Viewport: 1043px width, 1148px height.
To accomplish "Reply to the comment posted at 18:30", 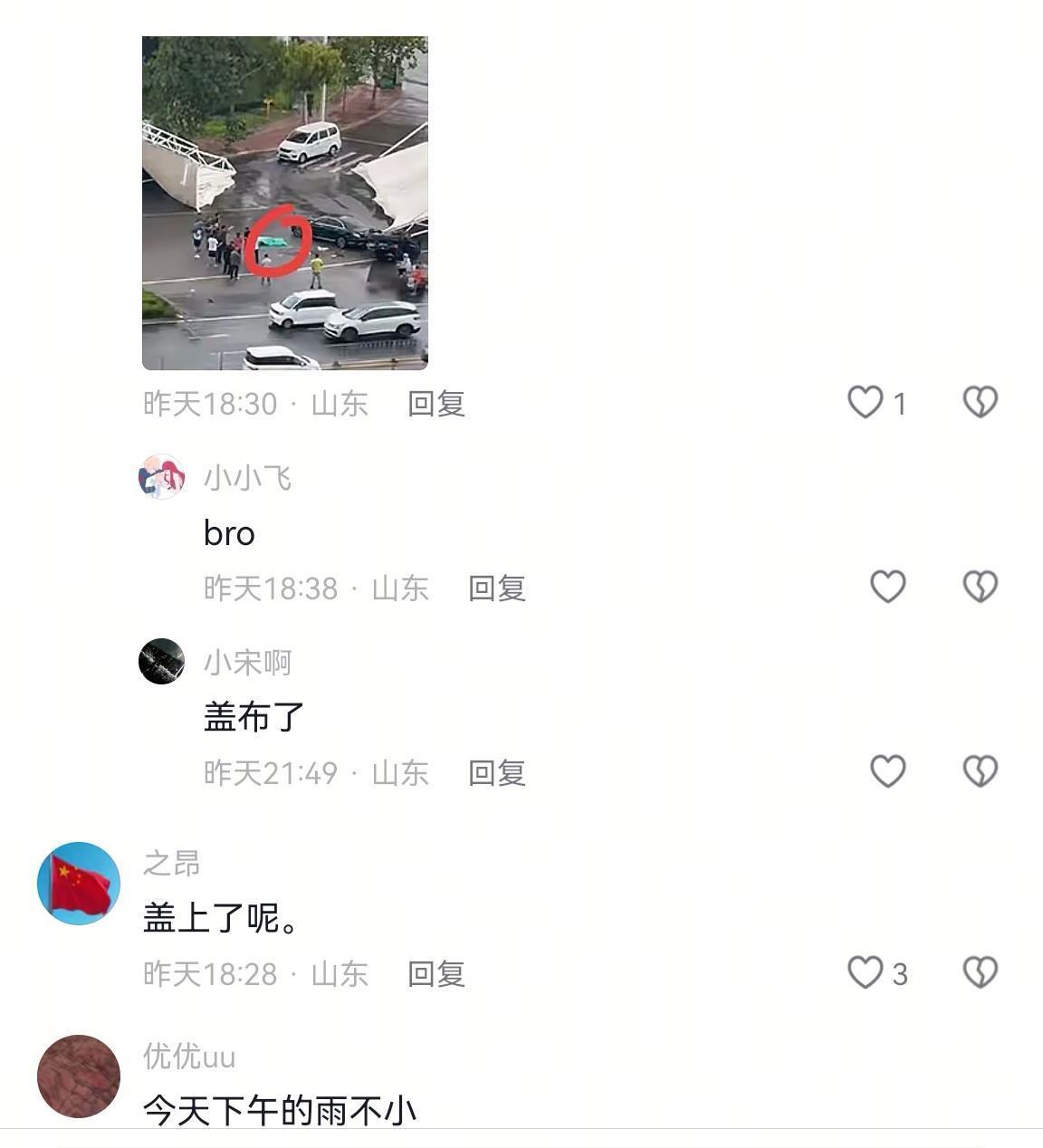I will click(435, 404).
